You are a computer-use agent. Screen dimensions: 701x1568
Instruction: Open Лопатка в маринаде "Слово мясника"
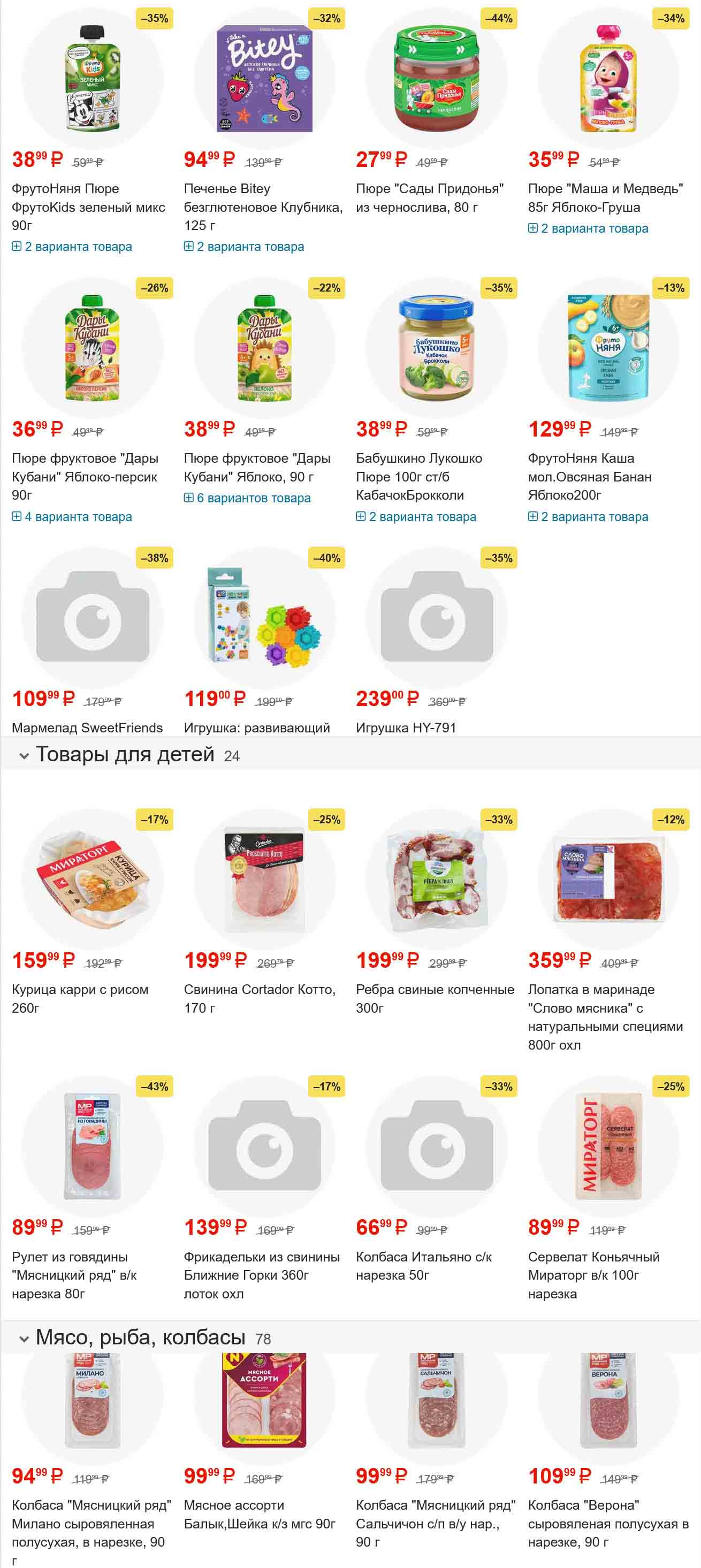tap(605, 1016)
